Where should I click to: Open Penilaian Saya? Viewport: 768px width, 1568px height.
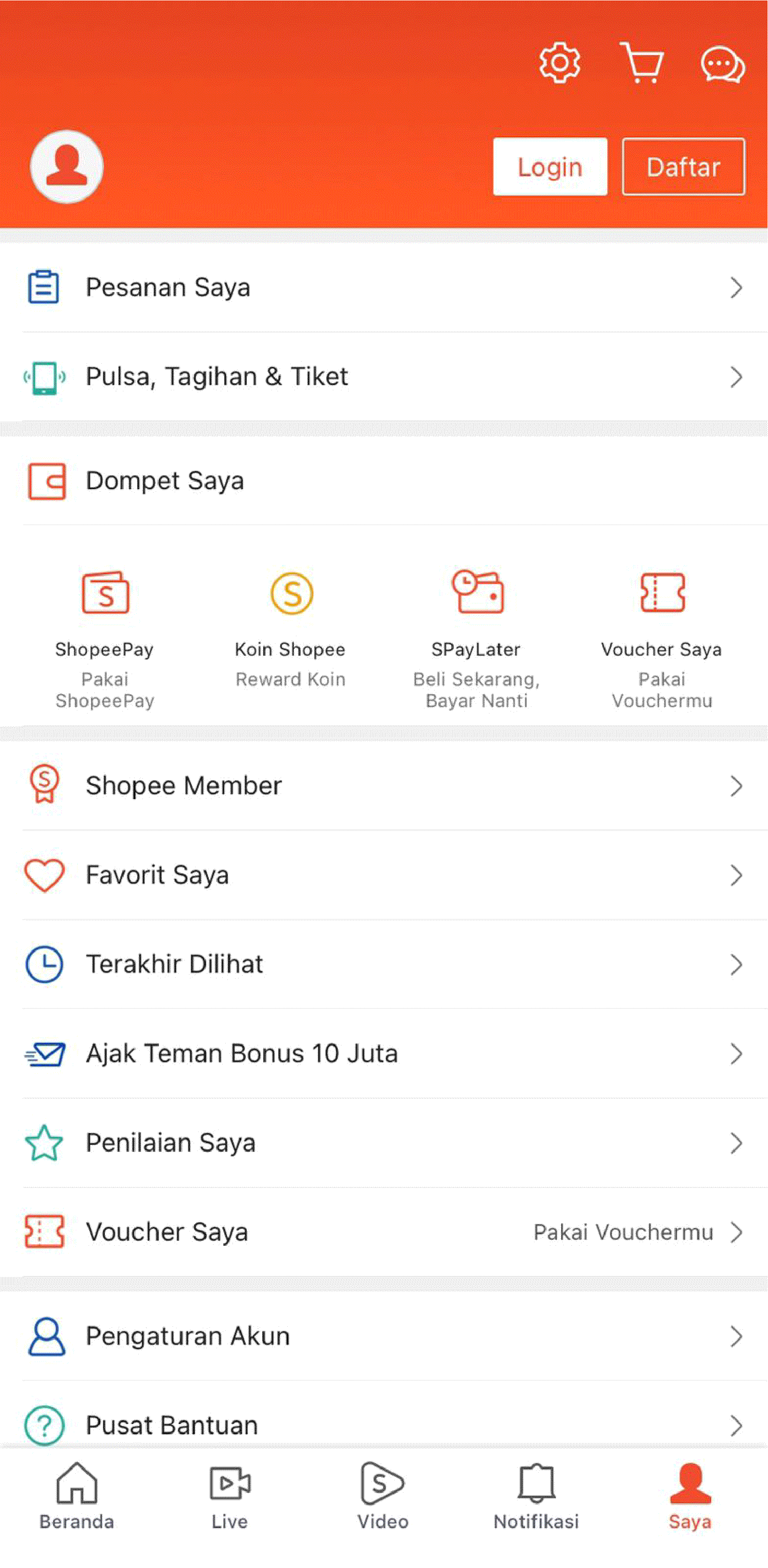[x=383, y=1142]
